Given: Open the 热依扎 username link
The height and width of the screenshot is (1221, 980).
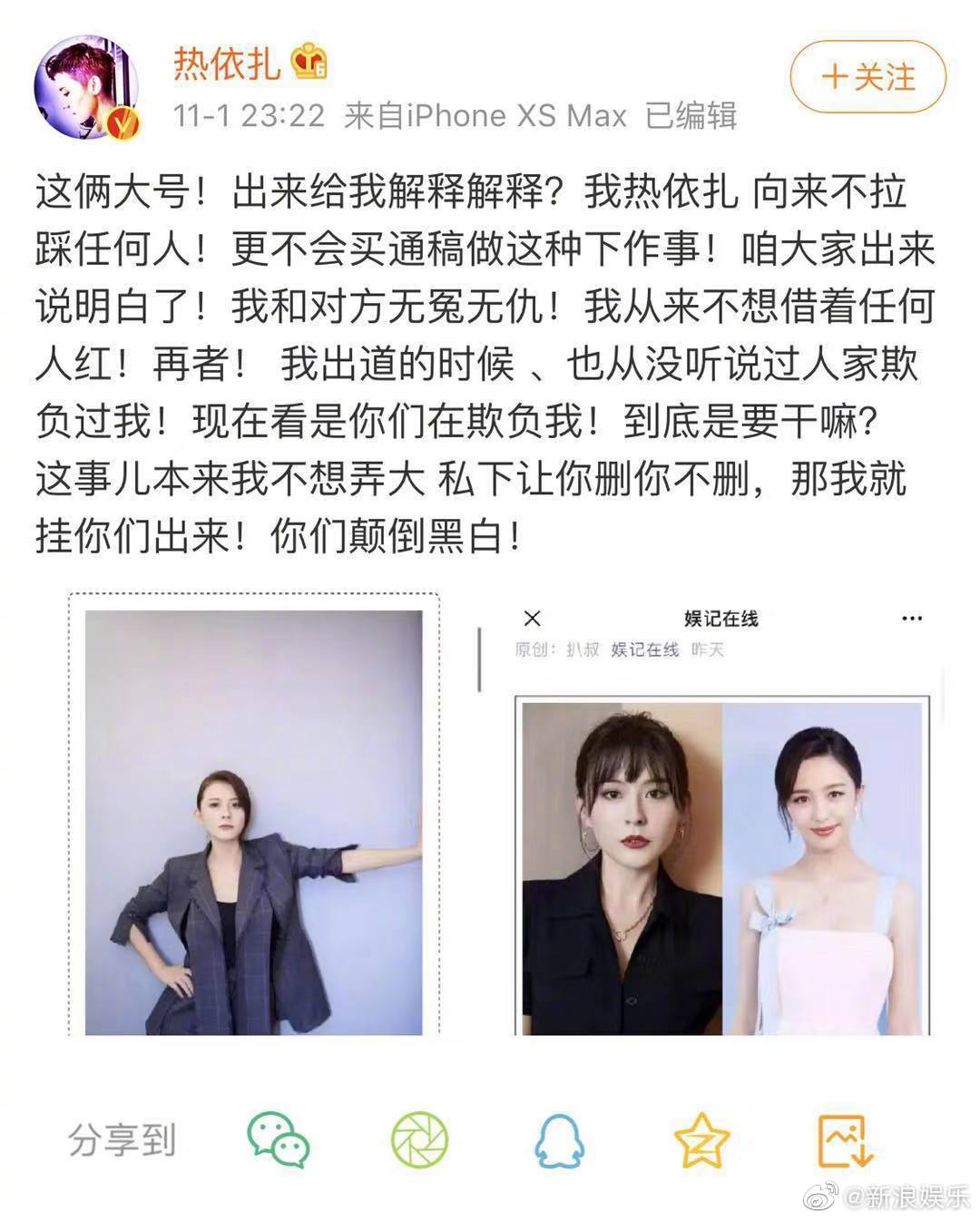Looking at the screenshot, I should pos(227,64).
